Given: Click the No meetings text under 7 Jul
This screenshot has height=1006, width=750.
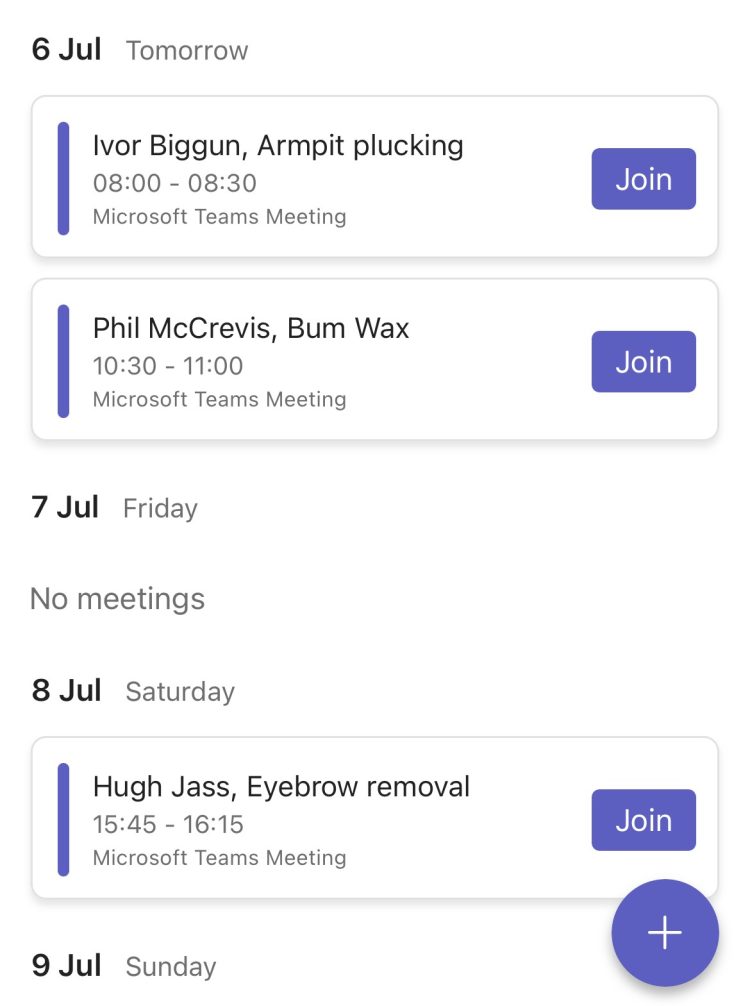Looking at the screenshot, I should coord(118,598).
